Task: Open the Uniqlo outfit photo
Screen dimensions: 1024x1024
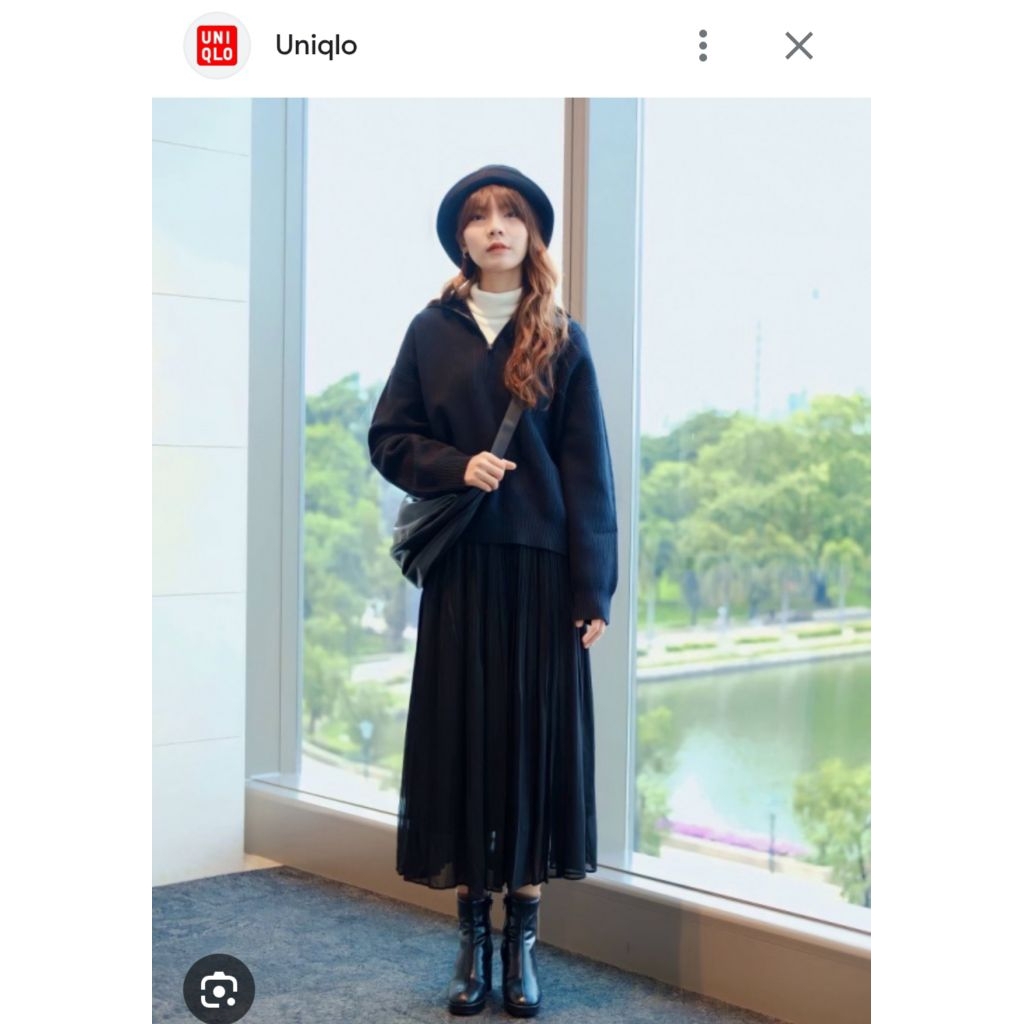Action: click(x=511, y=560)
